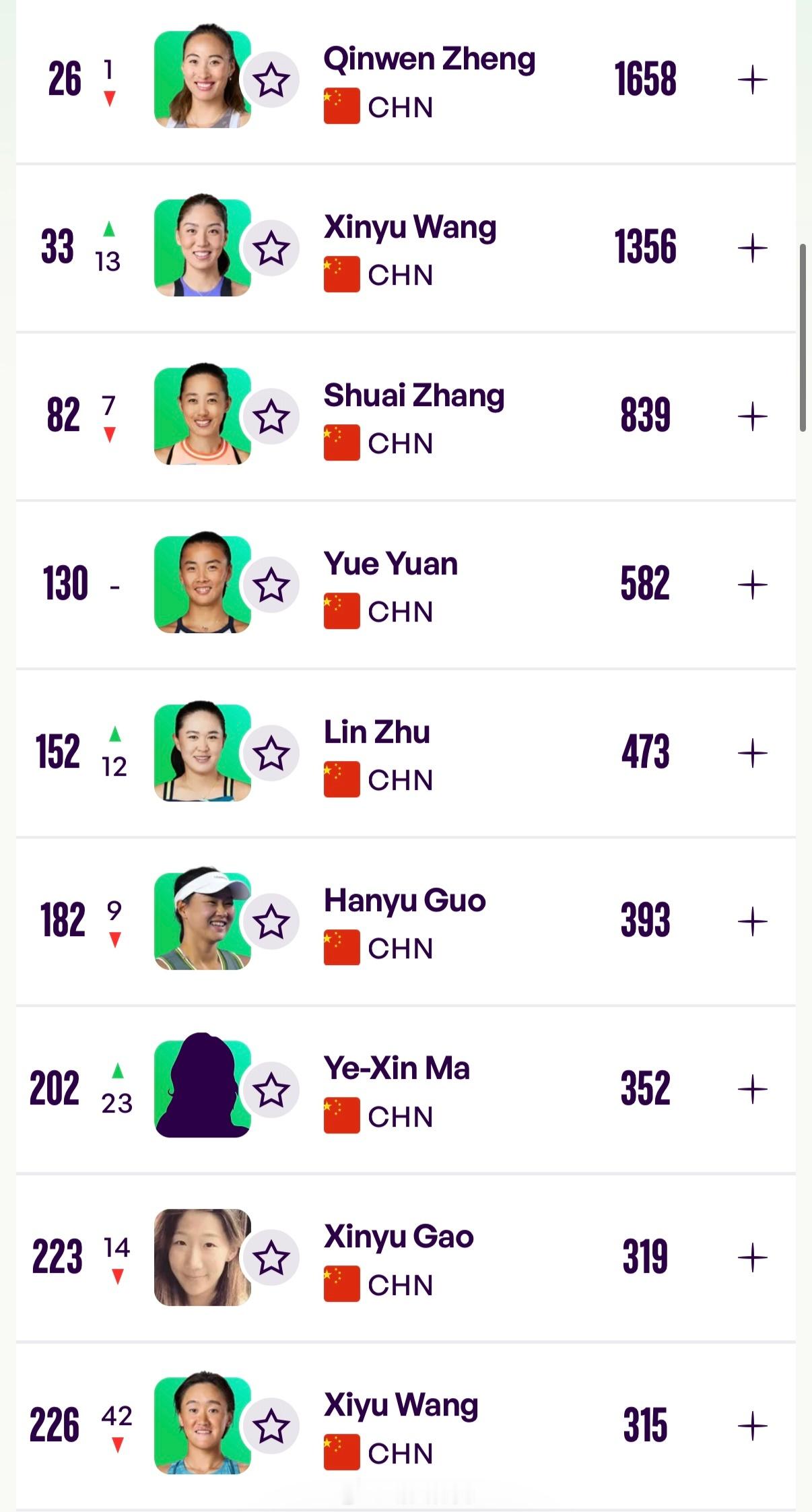The width and height of the screenshot is (812, 1512).
Task: Expand Xinyu Wang's row with the plus button
Action: pyautogui.click(x=753, y=248)
